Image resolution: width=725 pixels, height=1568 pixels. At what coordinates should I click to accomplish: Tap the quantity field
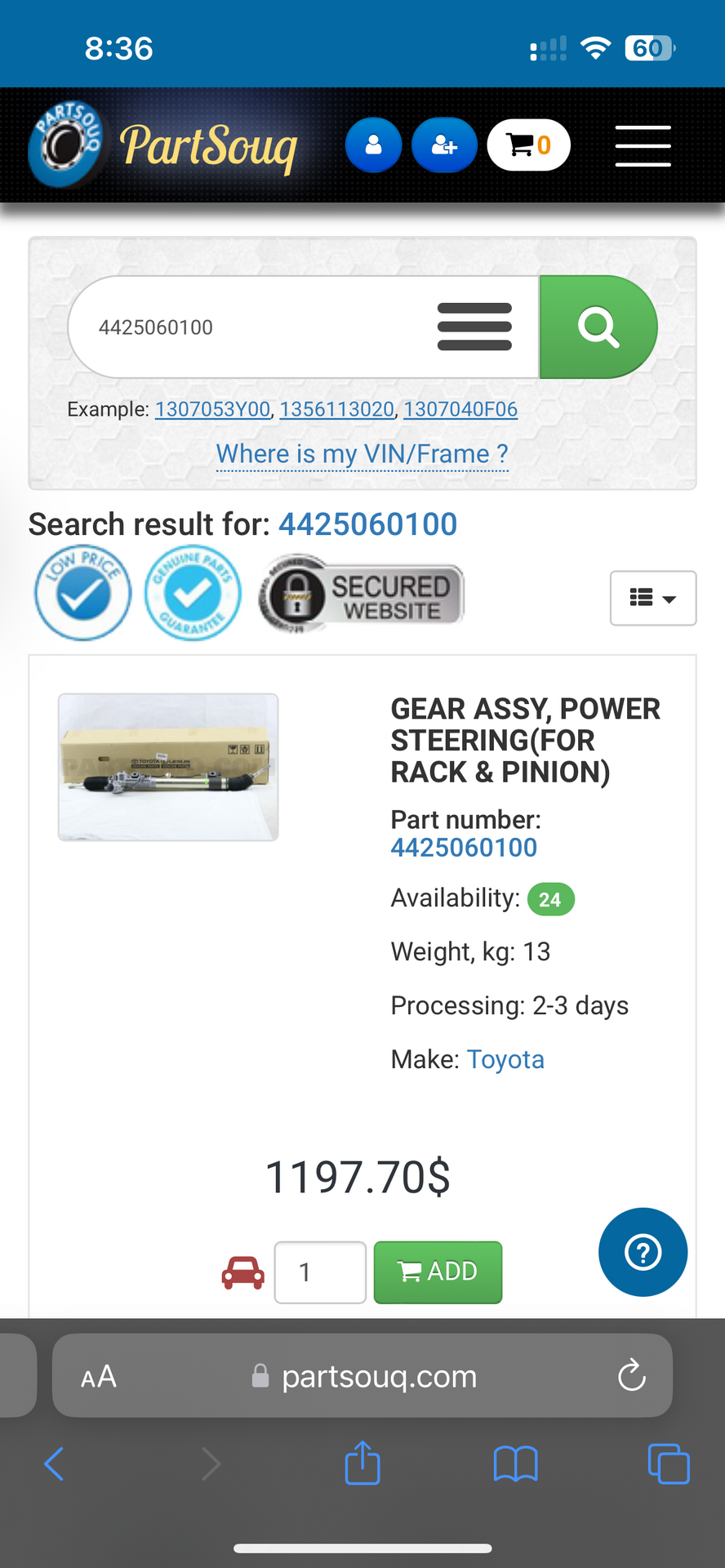tap(319, 1272)
